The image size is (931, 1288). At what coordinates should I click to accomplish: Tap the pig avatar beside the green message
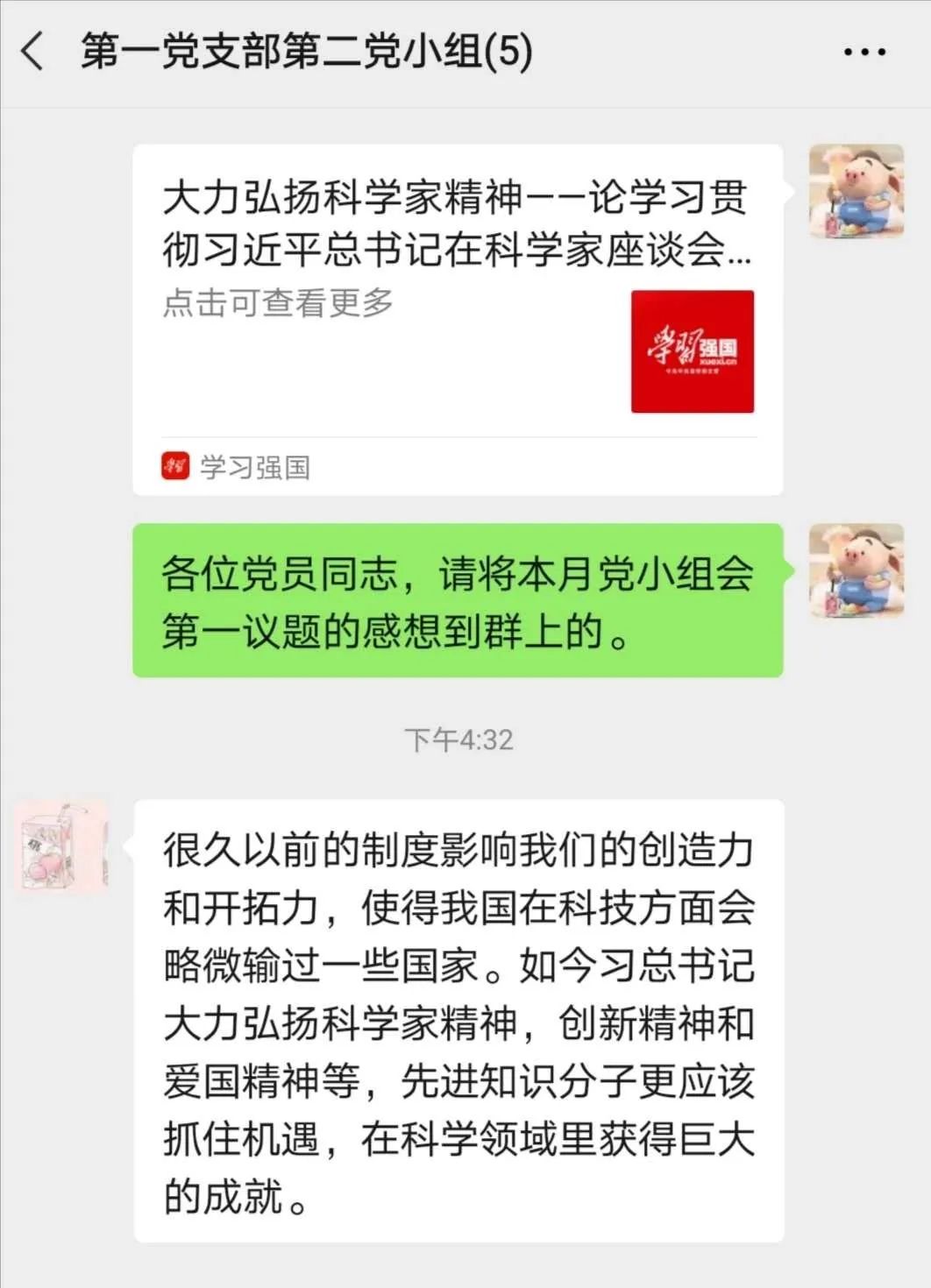coord(856,570)
